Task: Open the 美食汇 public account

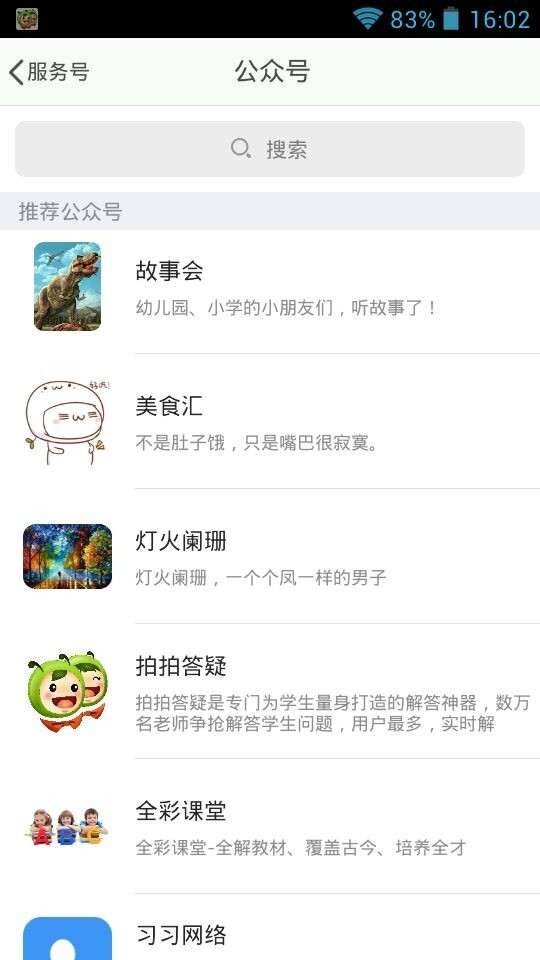Action: click(270, 421)
